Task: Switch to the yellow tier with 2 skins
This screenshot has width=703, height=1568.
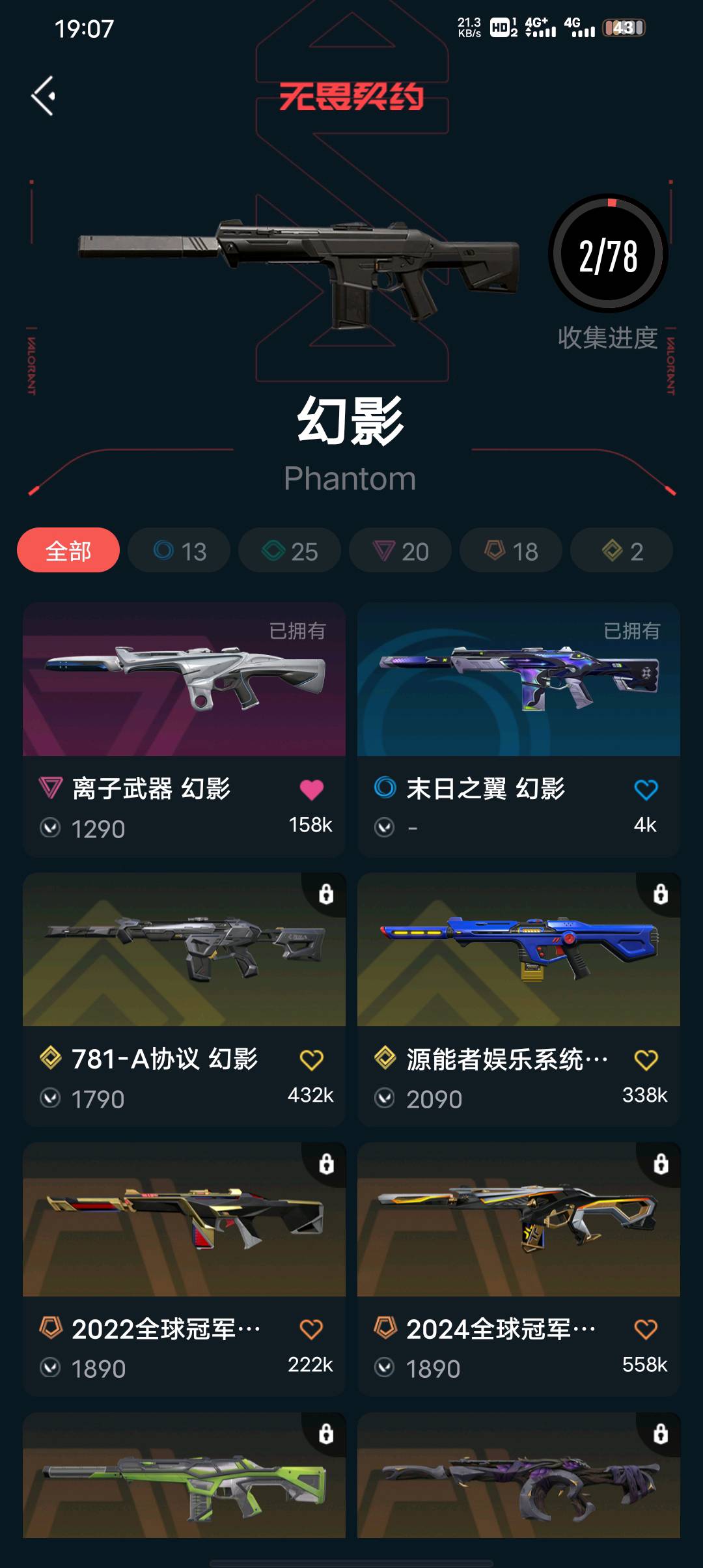Action: pos(622,551)
